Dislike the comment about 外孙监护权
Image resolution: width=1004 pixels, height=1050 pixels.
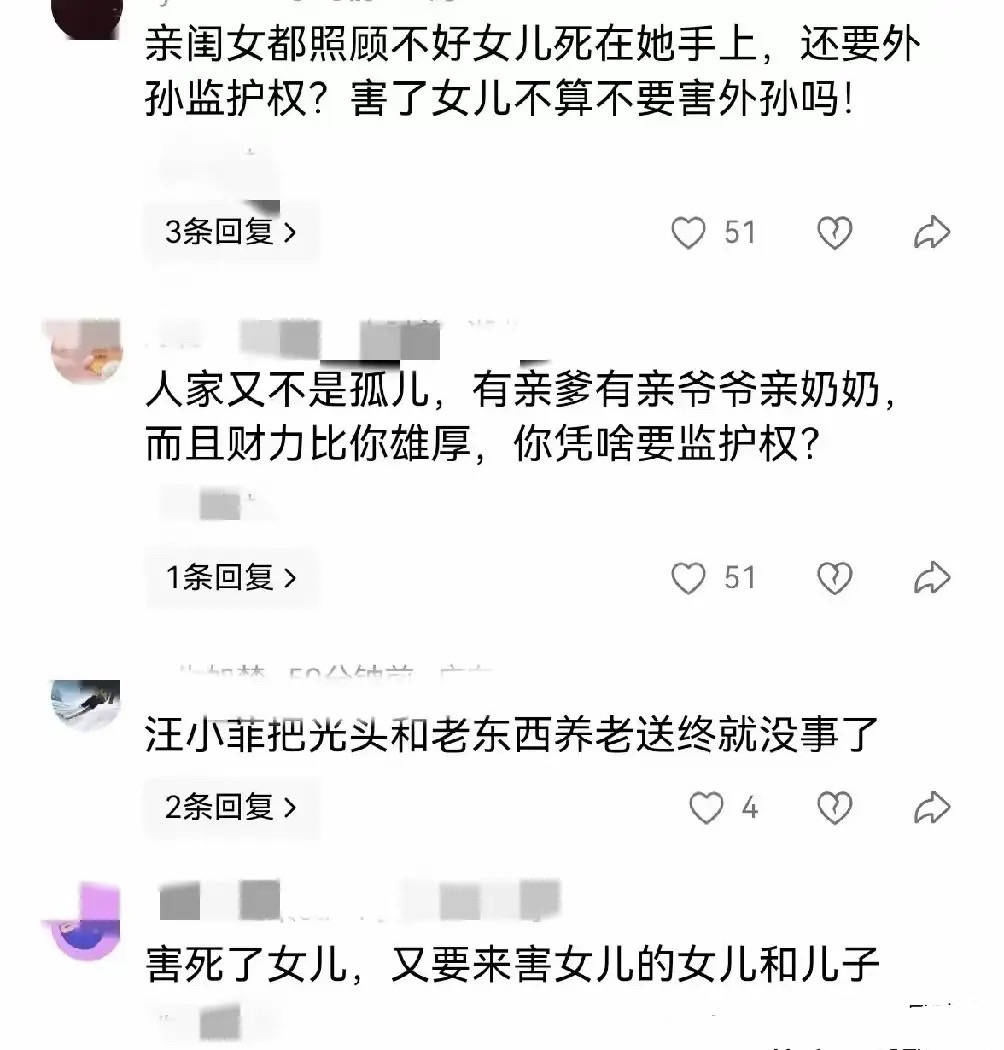(x=835, y=233)
